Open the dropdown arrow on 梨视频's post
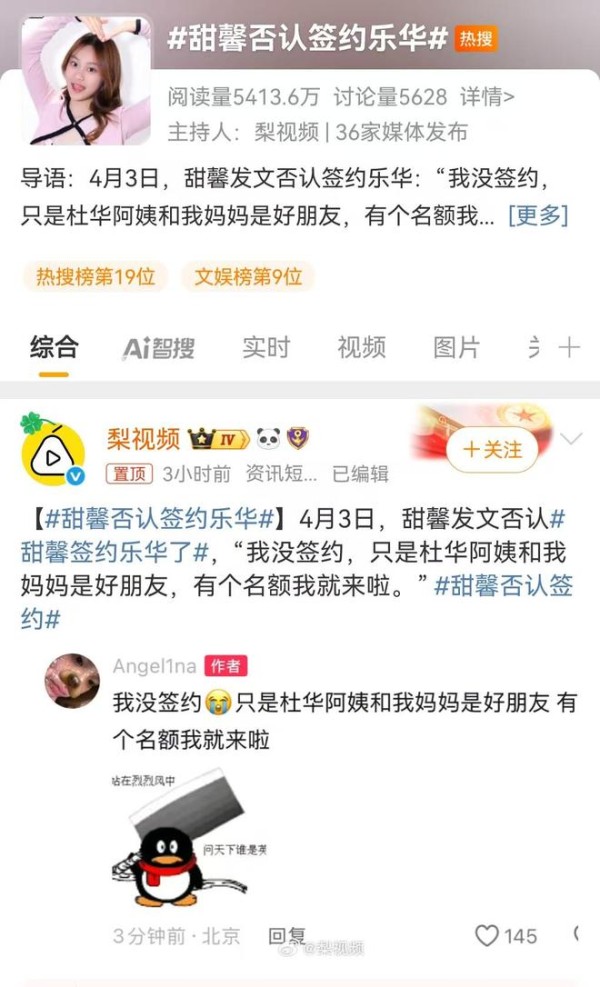600x987 pixels. tap(571, 439)
